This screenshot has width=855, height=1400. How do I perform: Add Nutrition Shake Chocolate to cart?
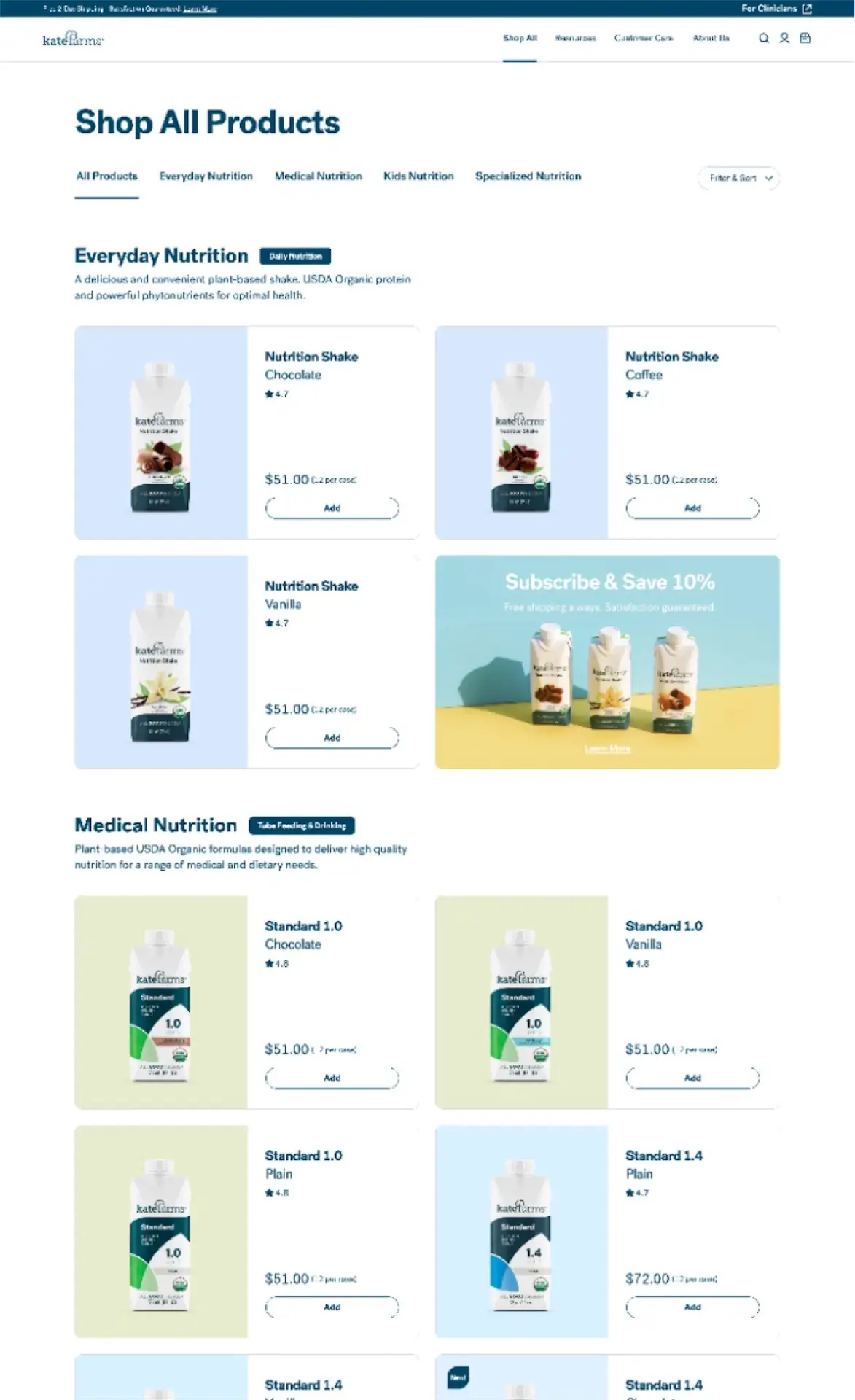coord(332,508)
